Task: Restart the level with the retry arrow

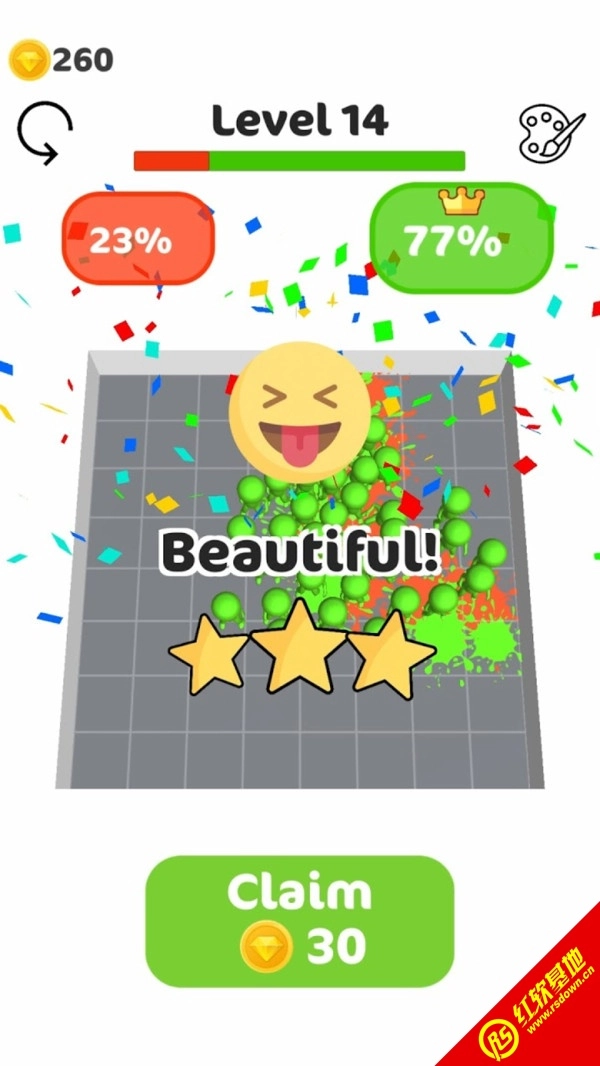Action: click(45, 133)
